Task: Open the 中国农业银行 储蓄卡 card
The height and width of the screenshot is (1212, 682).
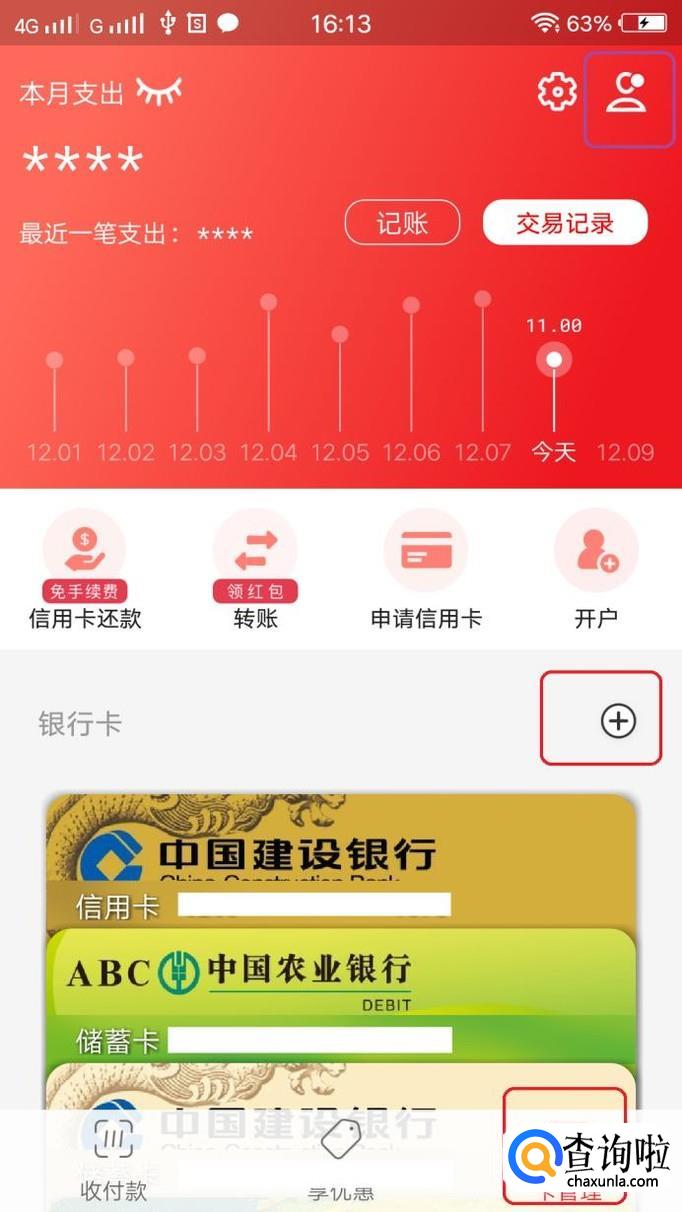Action: point(340,990)
